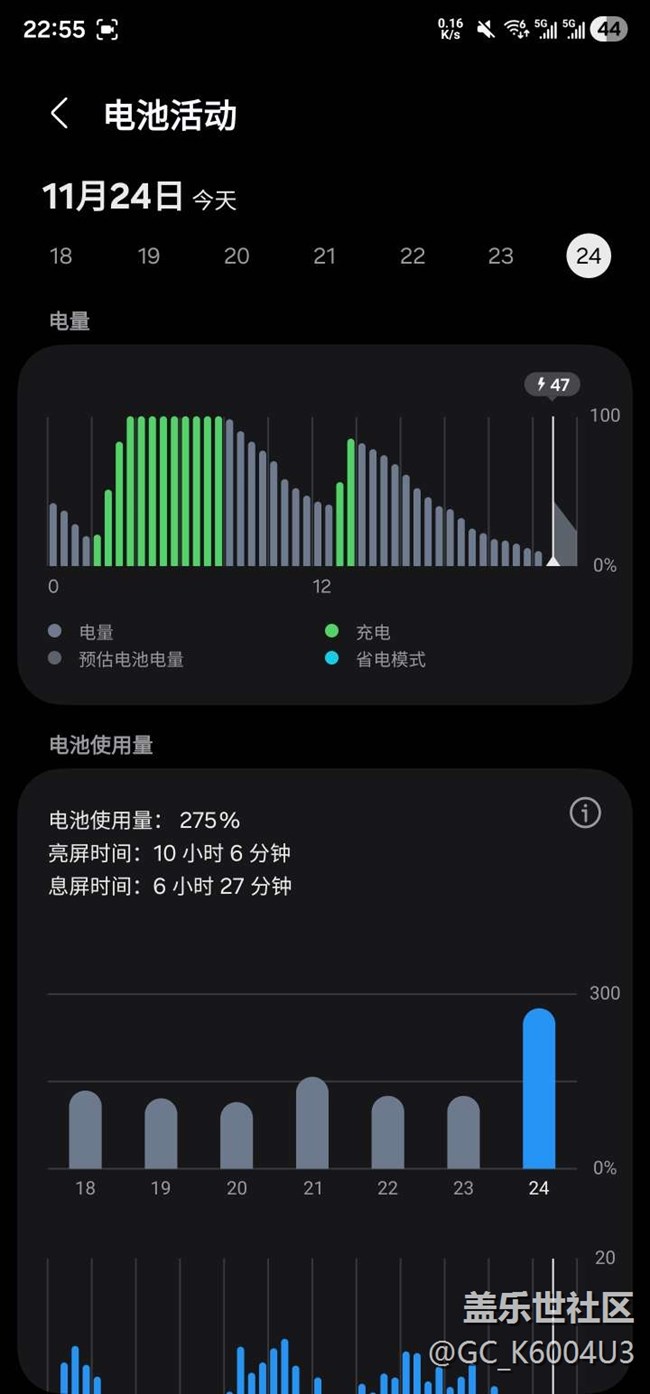Viewport: 650px width, 1394px height.
Task: Choose date 20 in the date strip
Action: [237, 256]
